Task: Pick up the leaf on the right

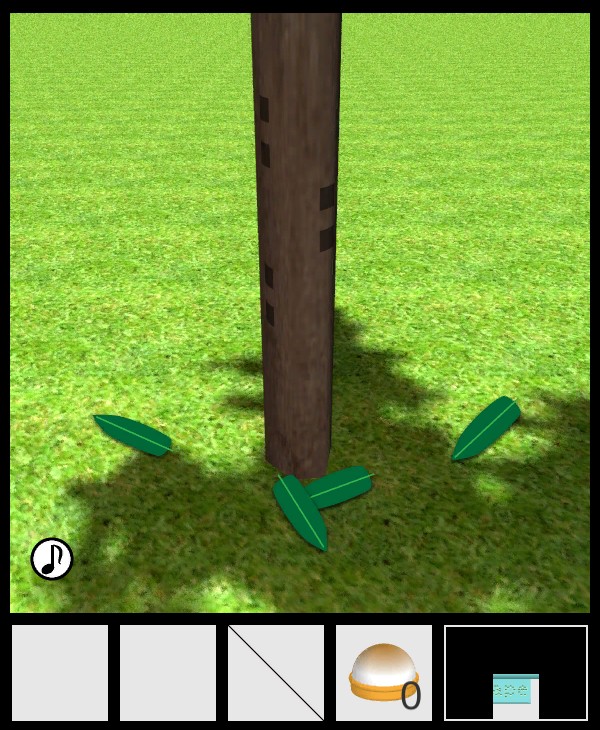Action: (485, 428)
